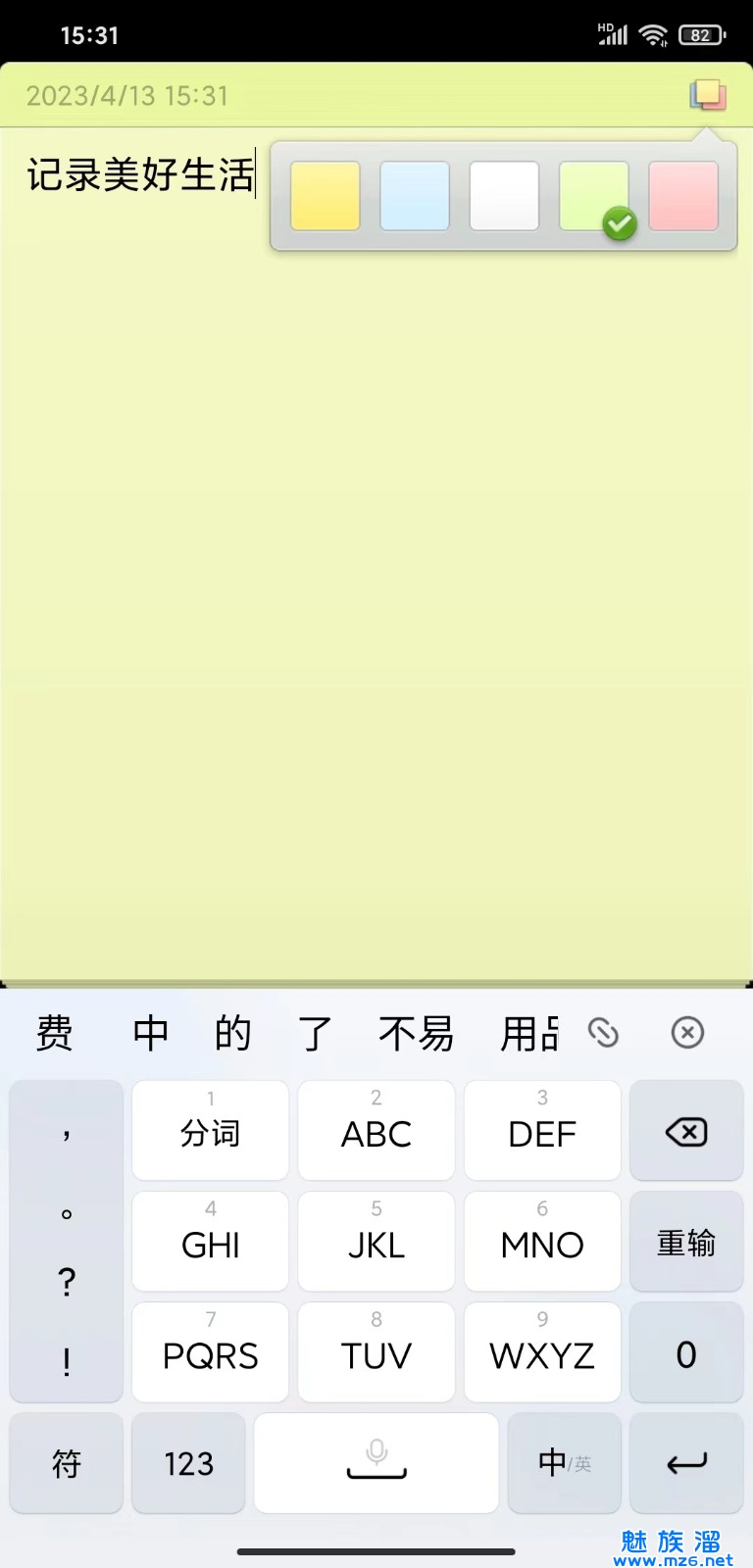Switch to the 123 number keyboard
The width and height of the screenshot is (753, 1568).
(188, 1463)
